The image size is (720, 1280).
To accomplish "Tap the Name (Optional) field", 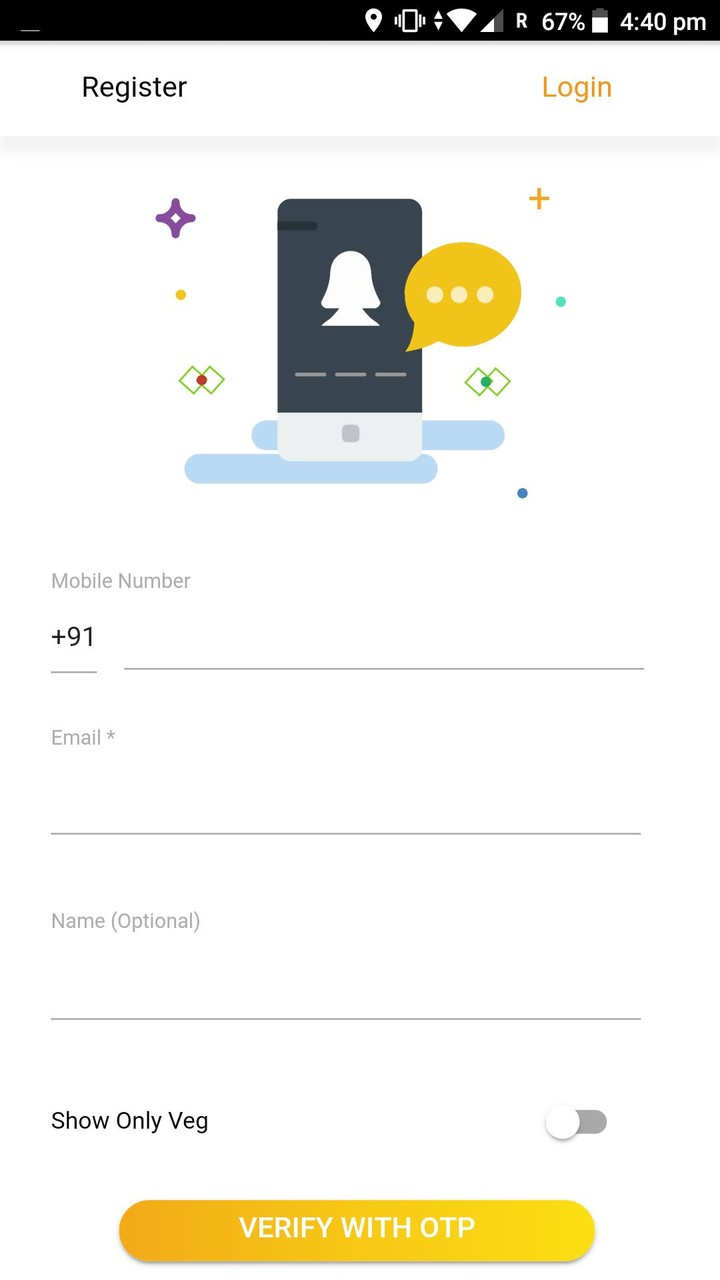I will tap(345, 985).
